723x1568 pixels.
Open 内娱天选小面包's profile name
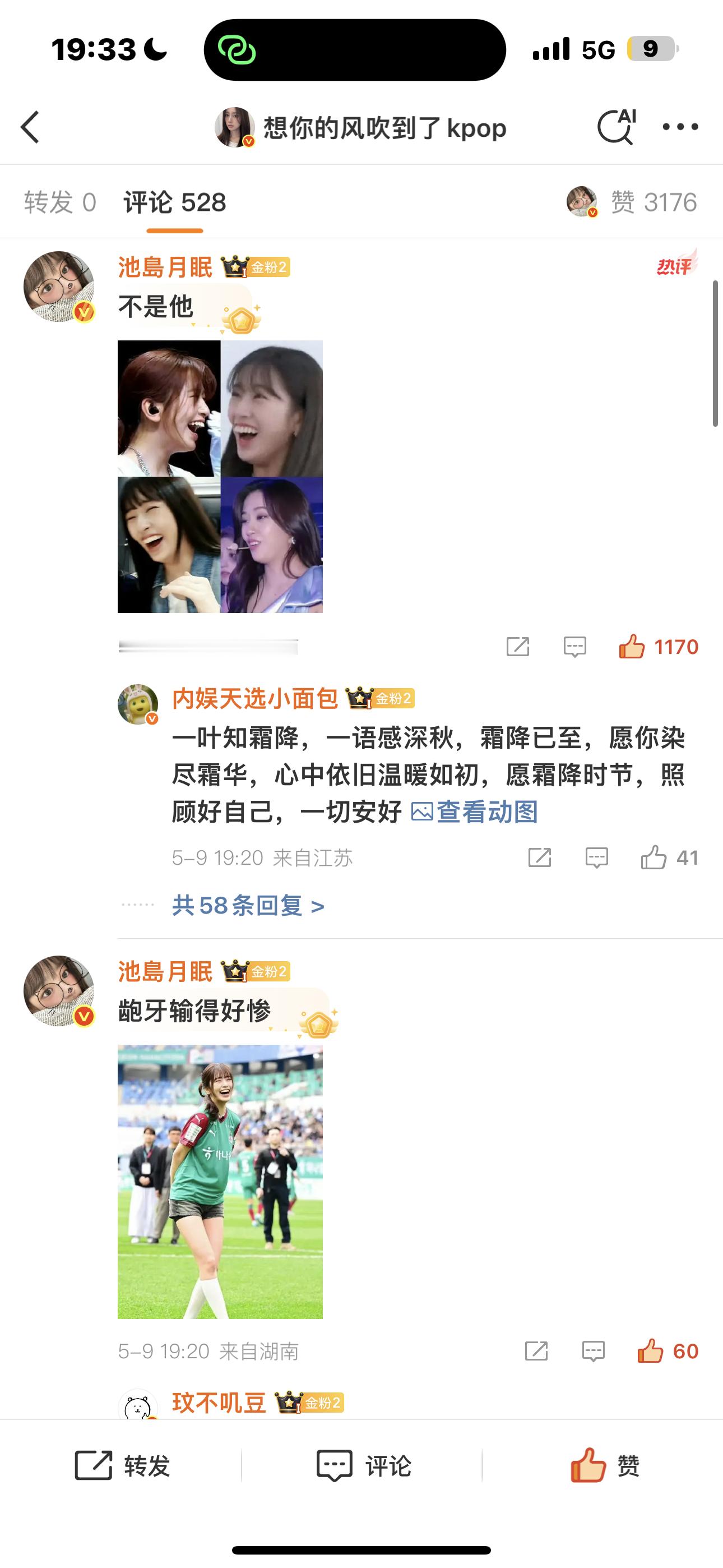tap(254, 698)
